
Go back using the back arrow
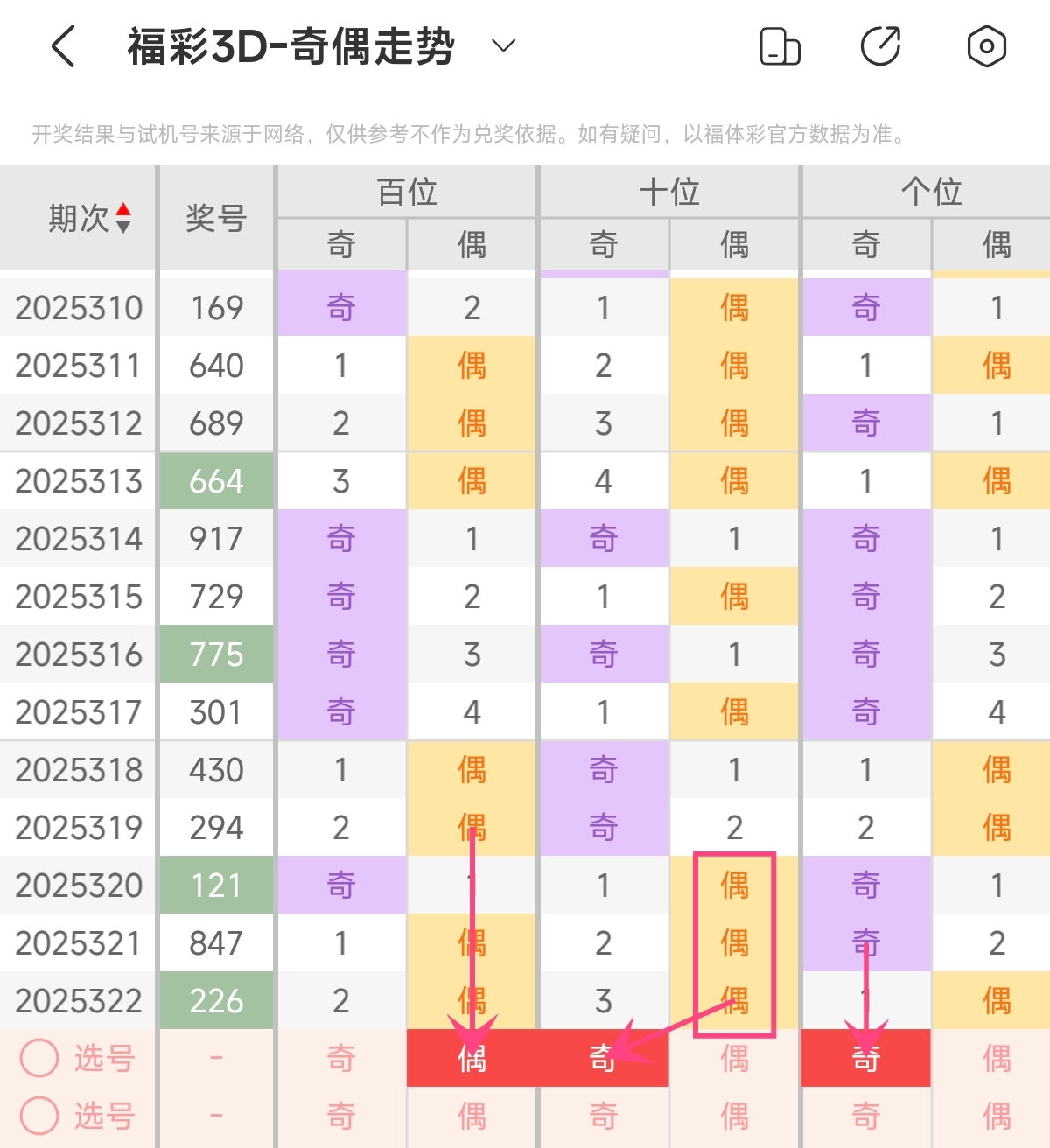[63, 46]
